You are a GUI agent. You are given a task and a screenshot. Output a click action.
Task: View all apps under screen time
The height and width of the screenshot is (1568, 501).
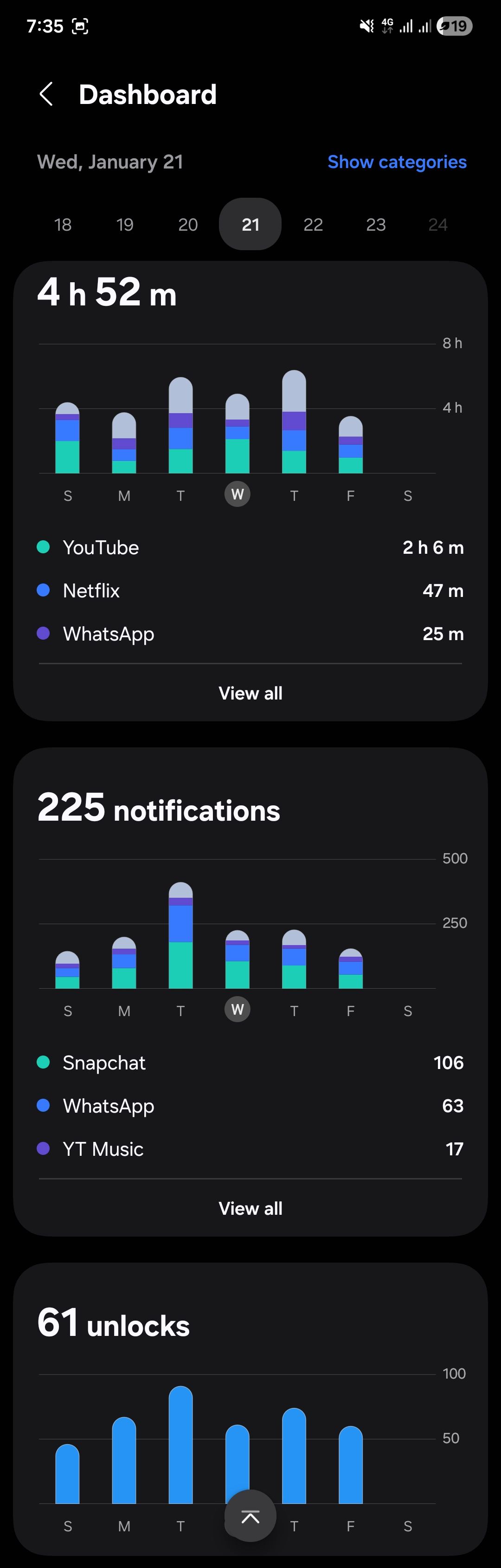point(250,693)
